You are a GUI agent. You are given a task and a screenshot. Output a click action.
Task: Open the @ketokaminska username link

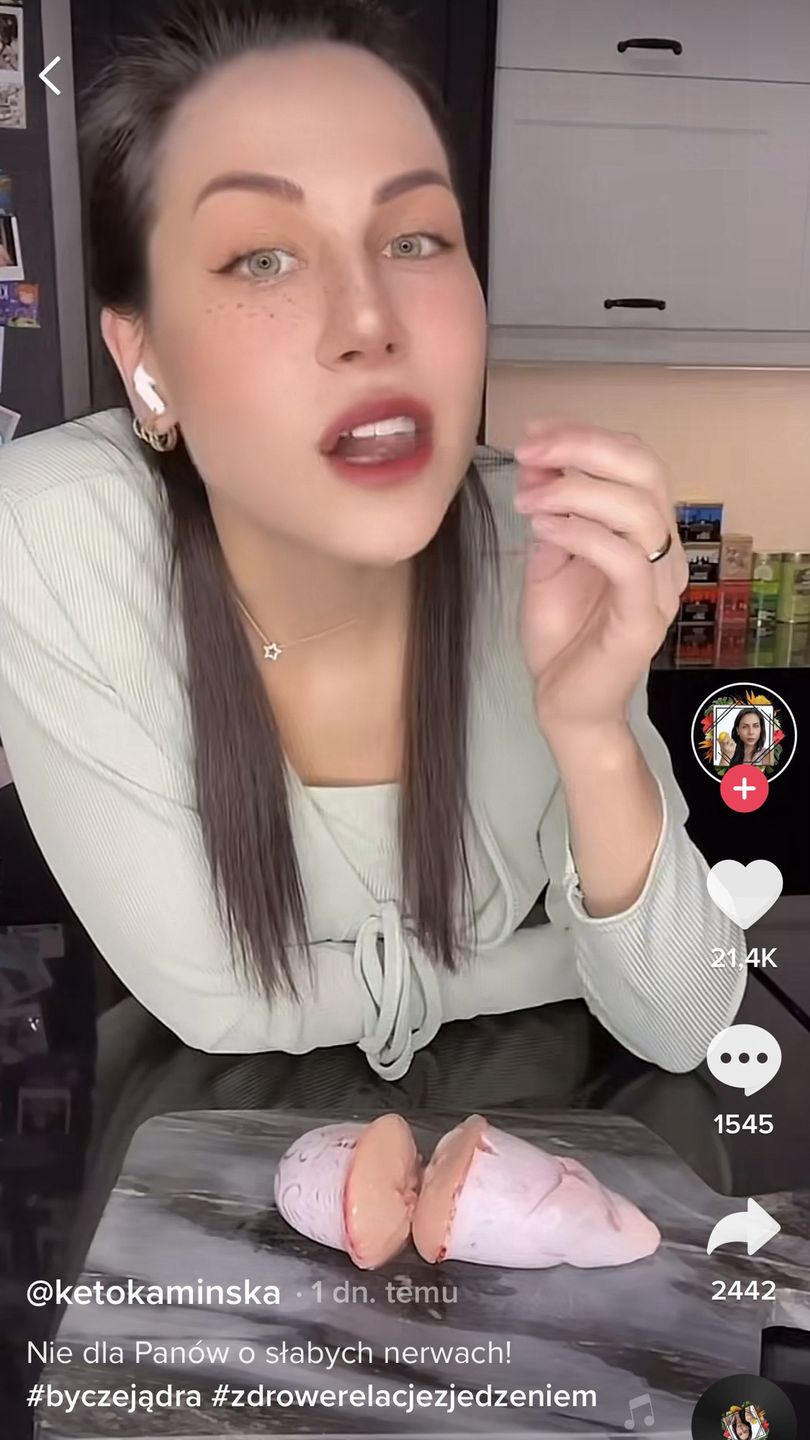(153, 1292)
